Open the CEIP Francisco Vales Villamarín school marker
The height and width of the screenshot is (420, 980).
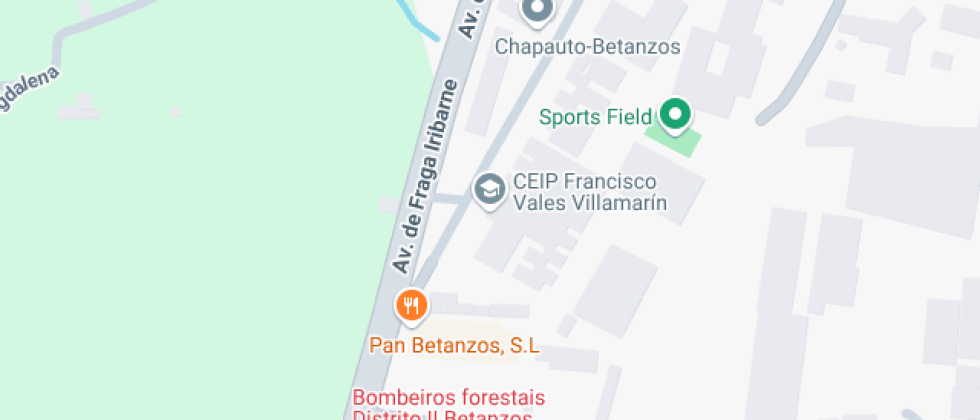[x=489, y=188]
